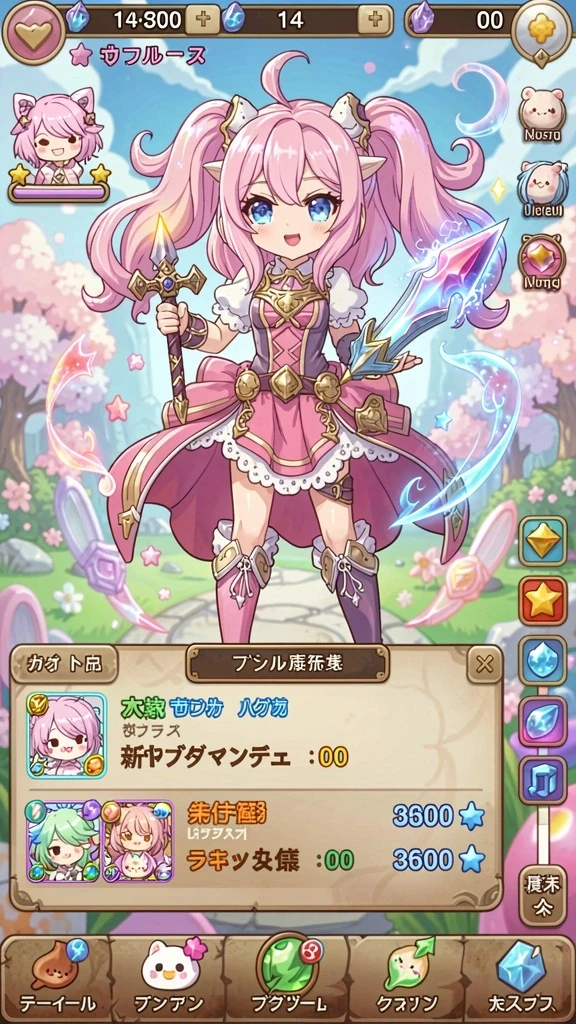Close the dialog with the X button
This screenshot has width=576, height=1024.
[x=485, y=664]
